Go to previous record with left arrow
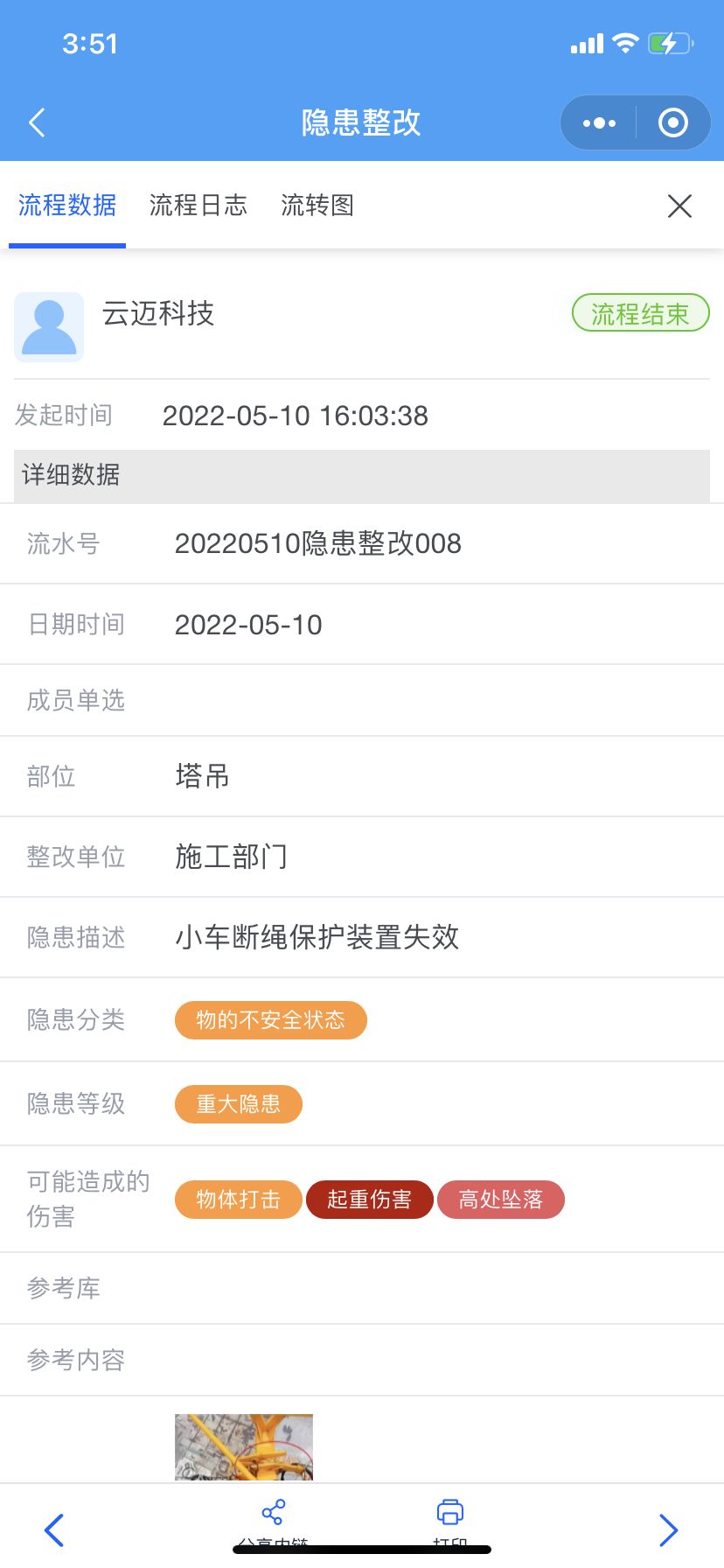Screen dimensions: 724x1568 pos(54,1529)
